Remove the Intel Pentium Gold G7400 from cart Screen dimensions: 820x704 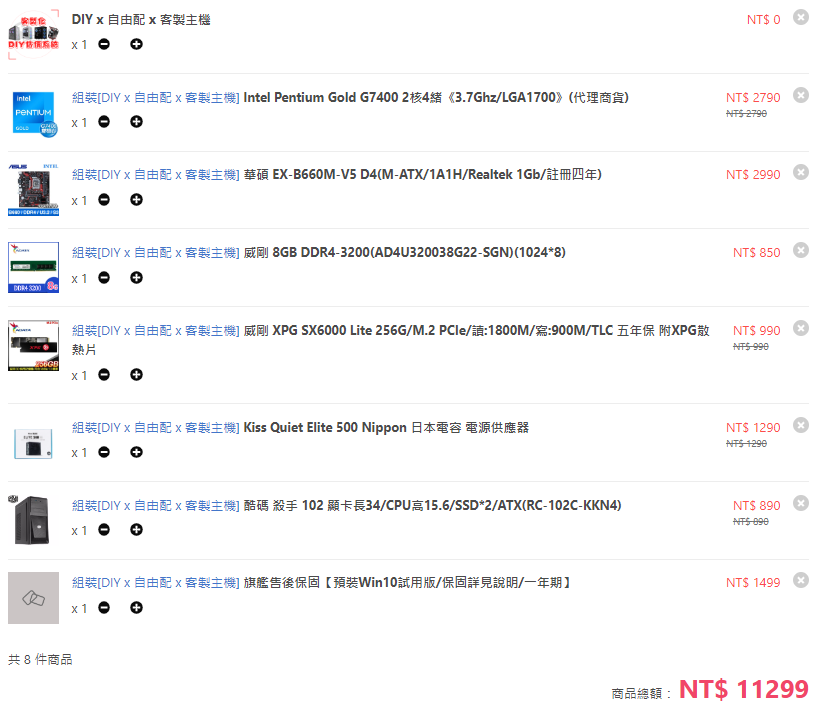801,95
